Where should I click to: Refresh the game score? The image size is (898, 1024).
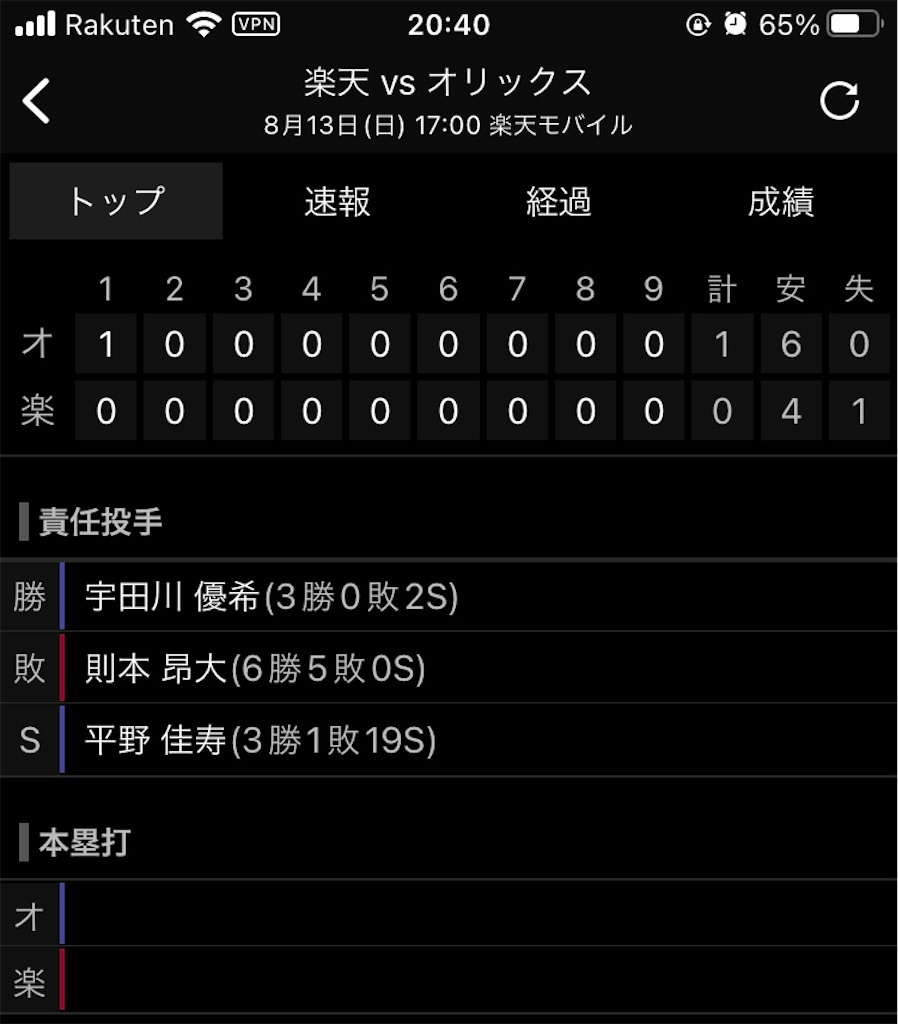(x=839, y=101)
